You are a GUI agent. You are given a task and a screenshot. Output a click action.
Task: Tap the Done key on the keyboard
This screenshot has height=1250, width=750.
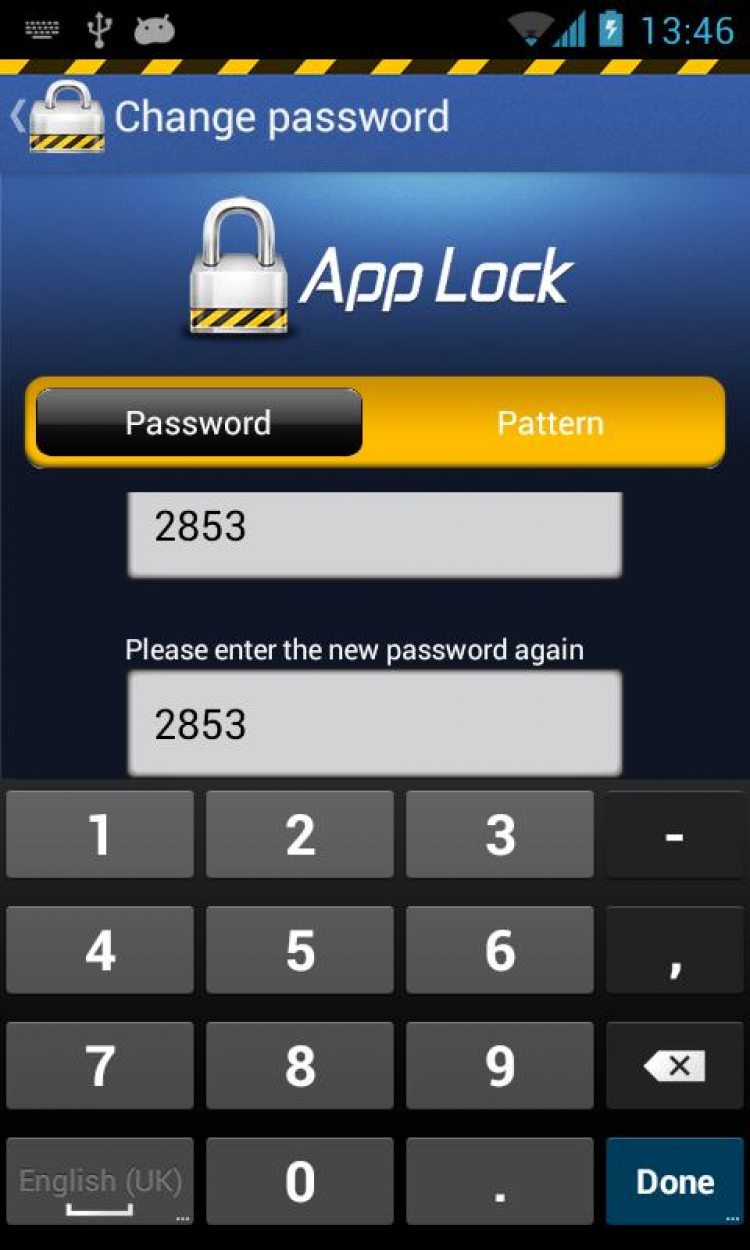tap(675, 1181)
